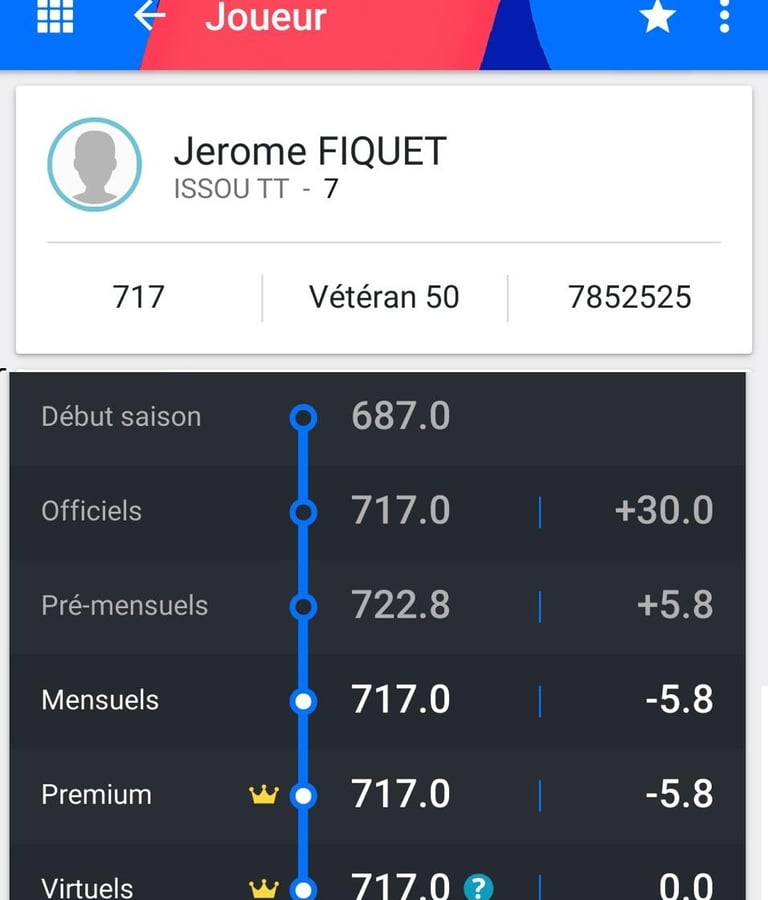
Task: Open the overflow menu
Action: [x=725, y=17]
